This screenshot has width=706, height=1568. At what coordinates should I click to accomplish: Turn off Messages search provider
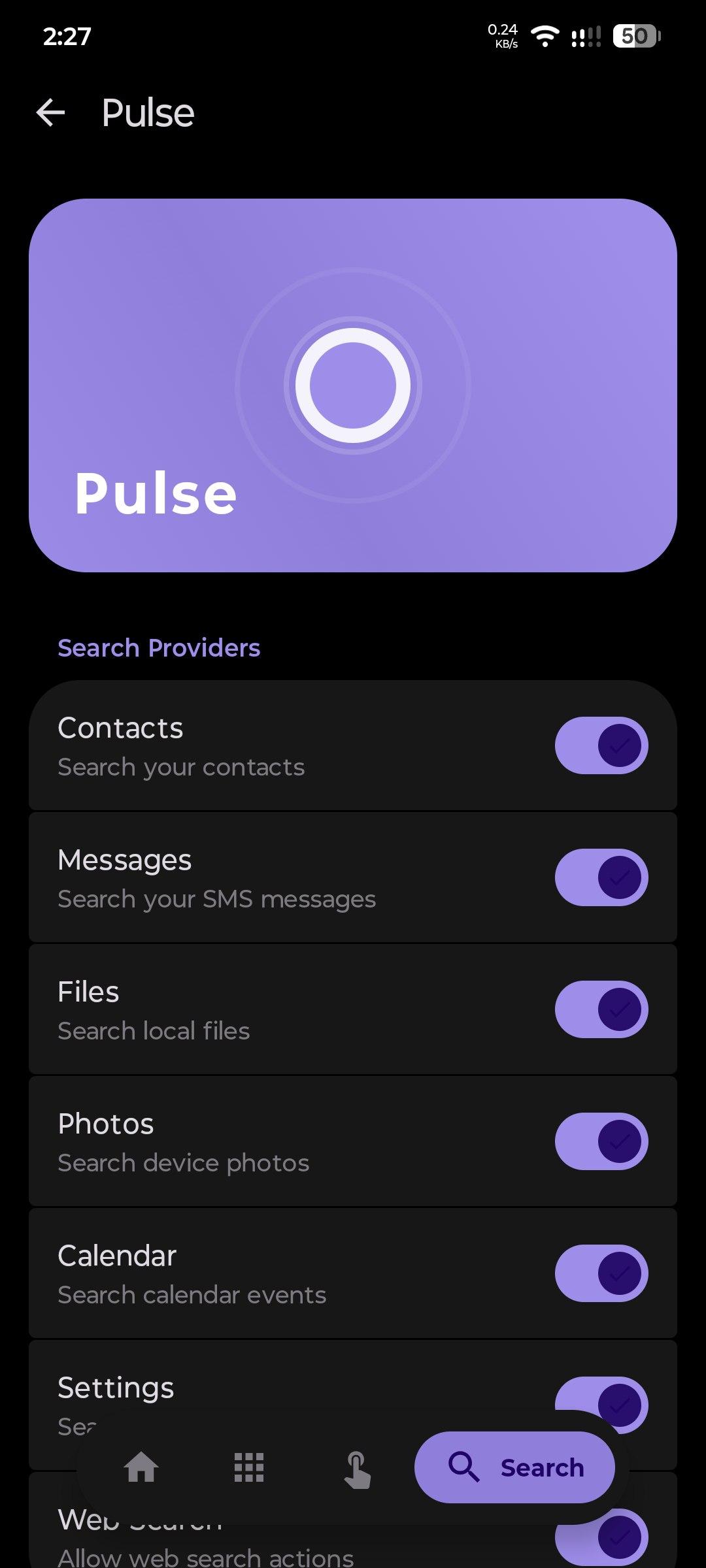[601, 877]
